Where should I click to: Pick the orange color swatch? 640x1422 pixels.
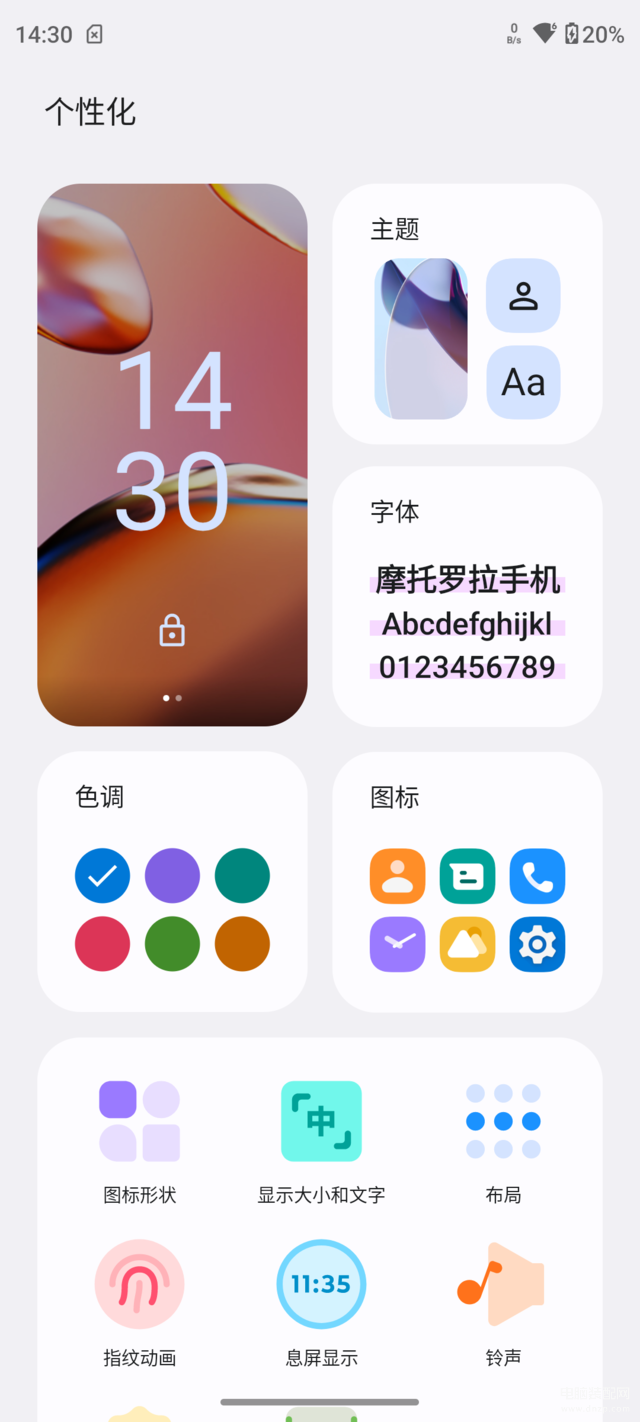pos(242,944)
